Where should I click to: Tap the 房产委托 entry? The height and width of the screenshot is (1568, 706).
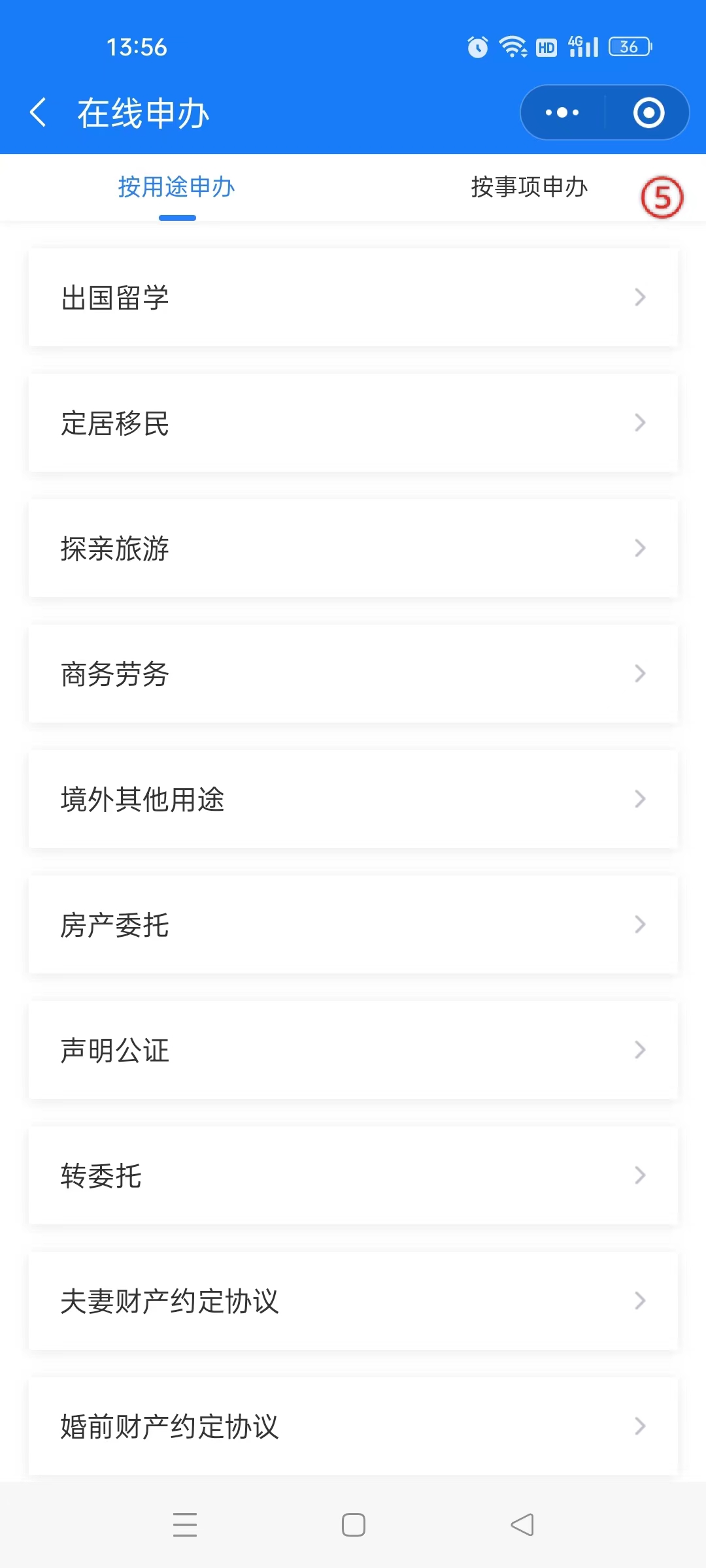point(353,924)
